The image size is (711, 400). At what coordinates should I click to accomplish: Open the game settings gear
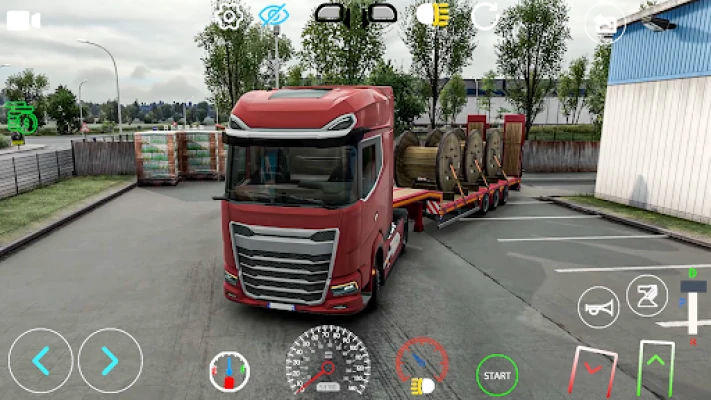coord(230,15)
